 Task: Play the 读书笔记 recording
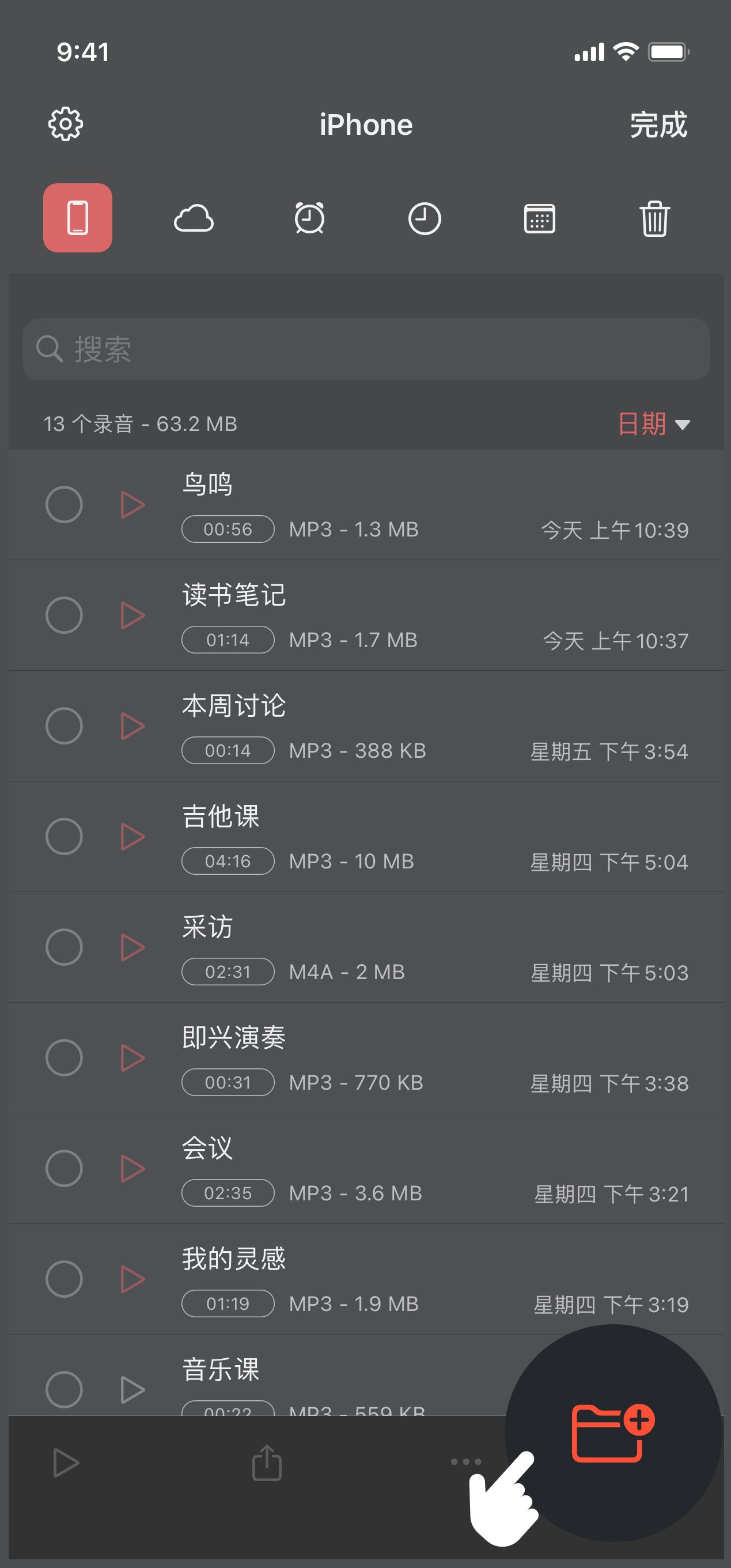(x=132, y=615)
